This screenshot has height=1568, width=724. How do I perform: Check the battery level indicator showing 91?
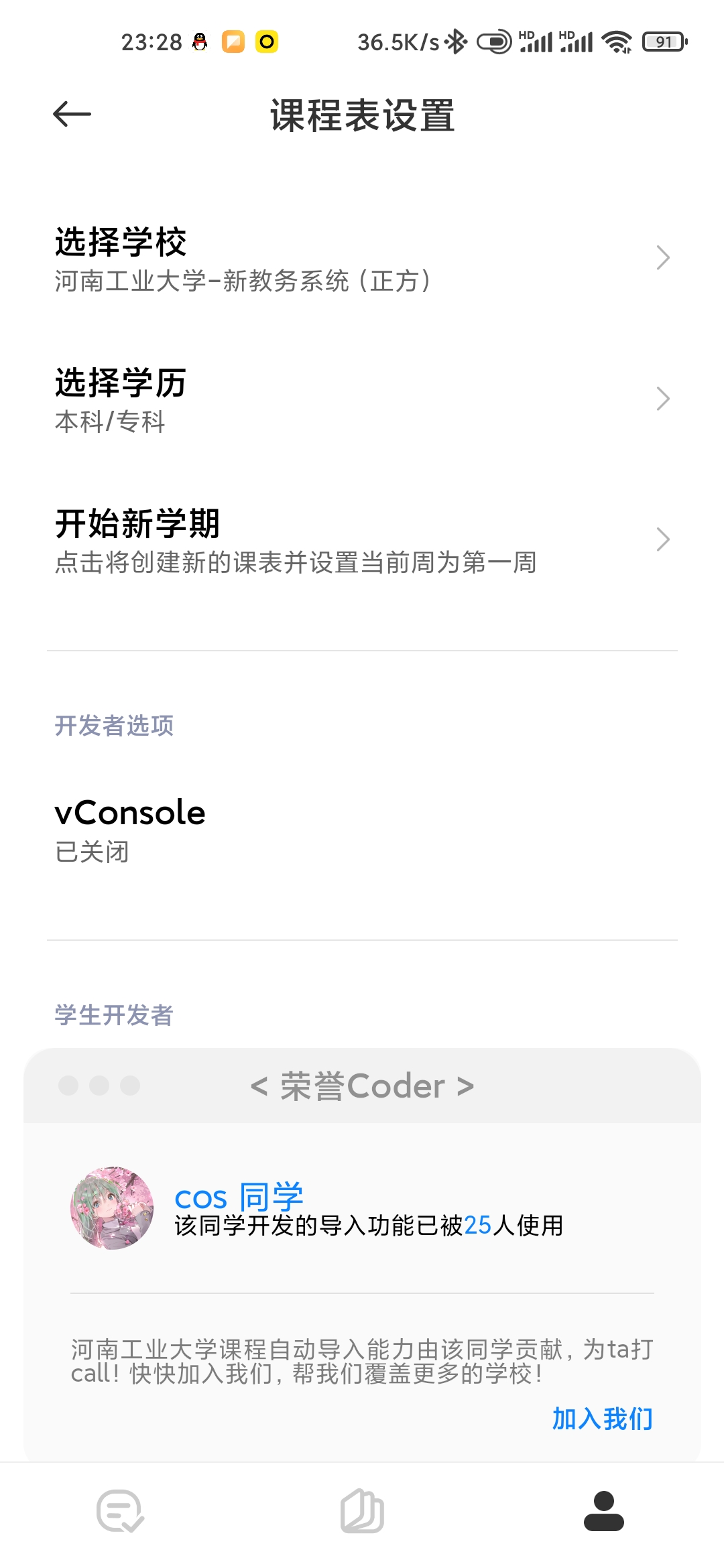[662, 42]
